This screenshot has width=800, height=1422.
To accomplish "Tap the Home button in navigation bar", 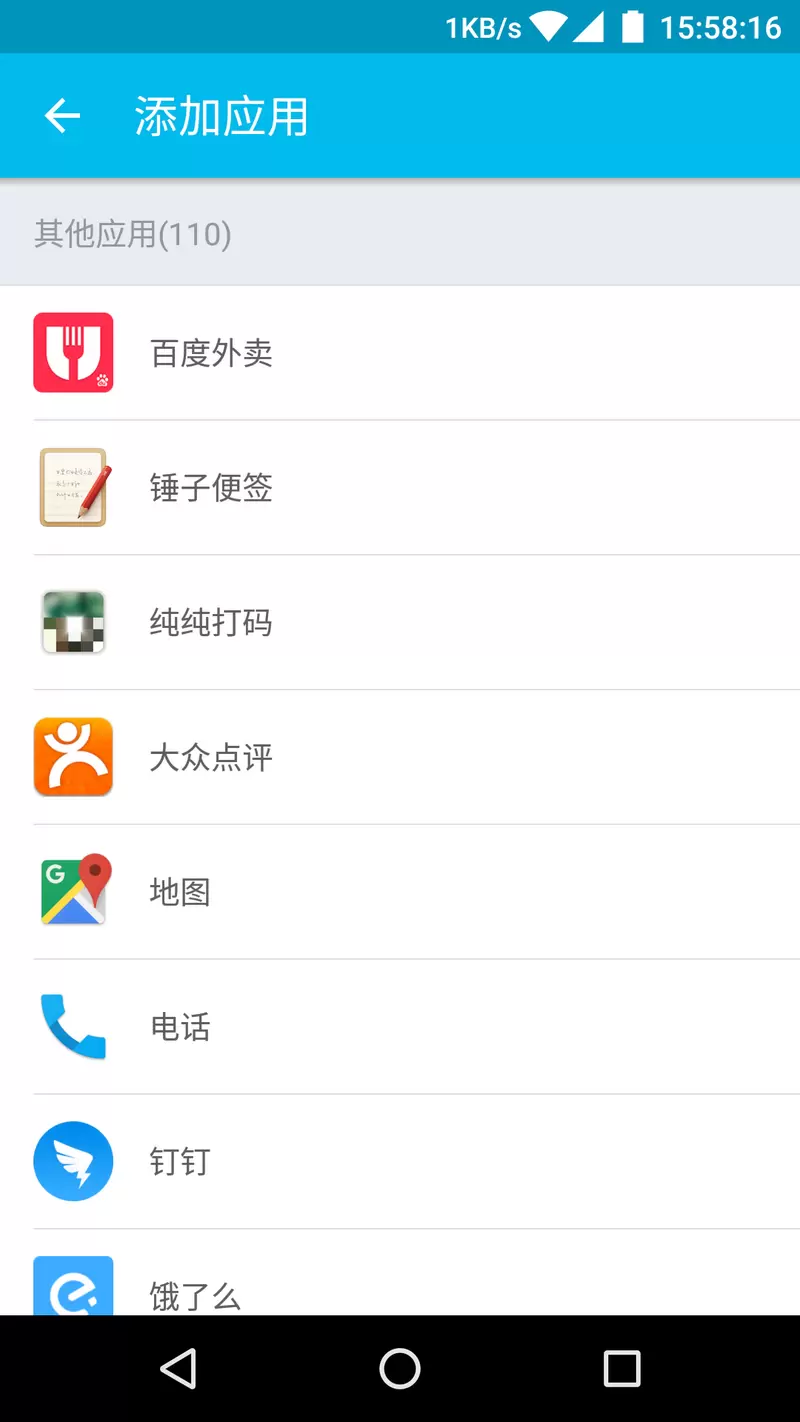I will coord(400,1368).
